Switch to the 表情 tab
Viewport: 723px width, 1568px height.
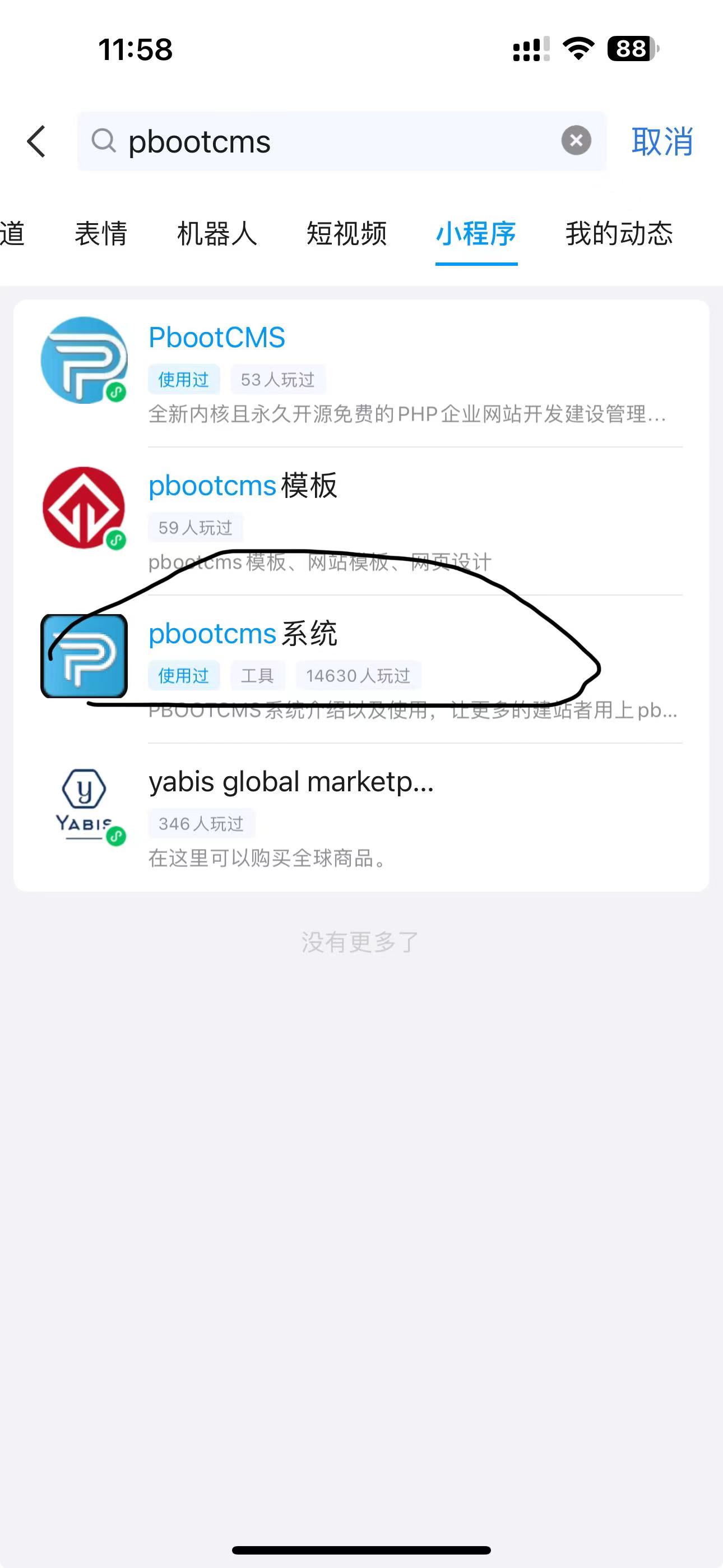(x=101, y=234)
